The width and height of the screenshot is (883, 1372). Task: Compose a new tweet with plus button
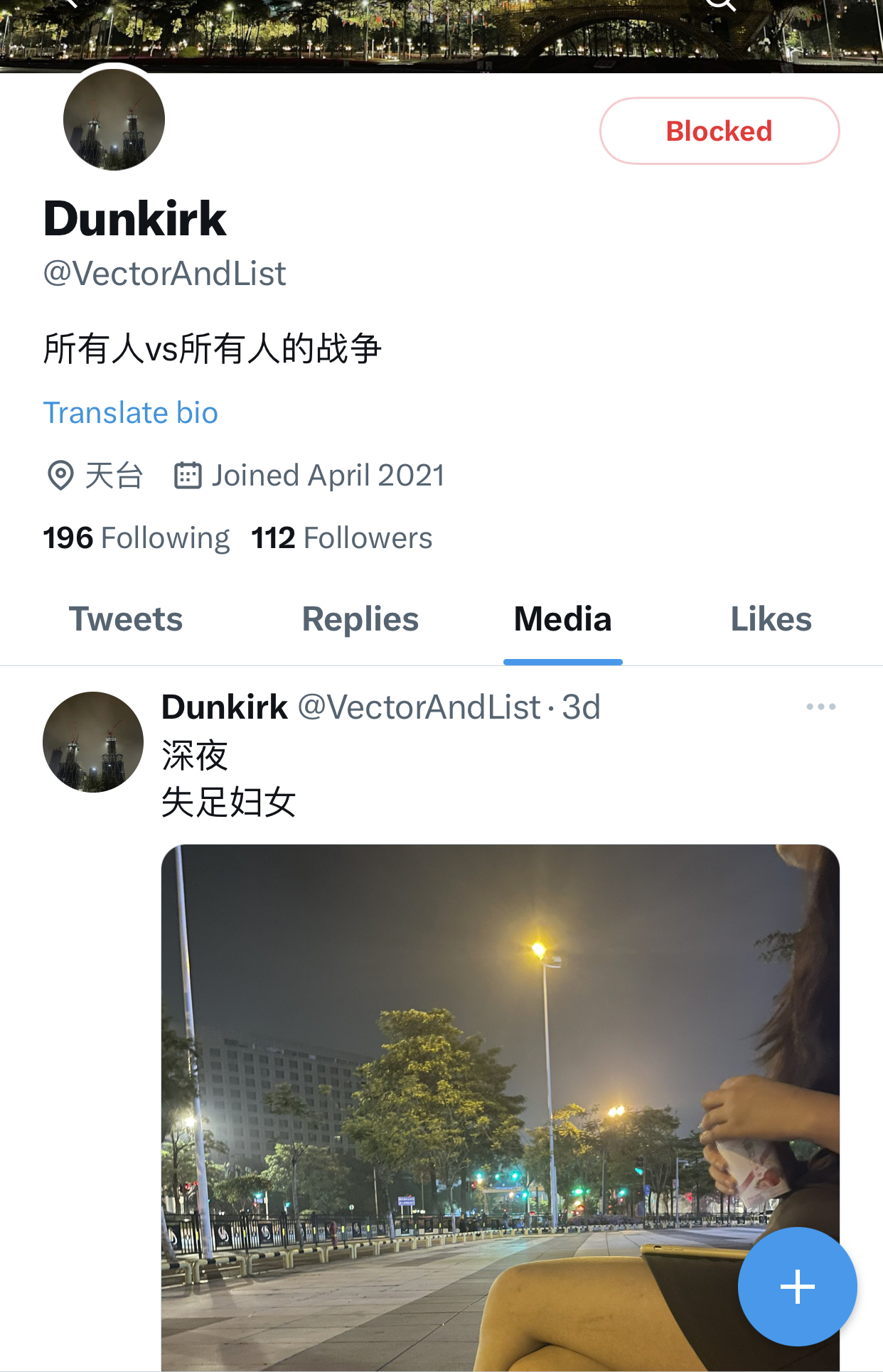point(798,1287)
